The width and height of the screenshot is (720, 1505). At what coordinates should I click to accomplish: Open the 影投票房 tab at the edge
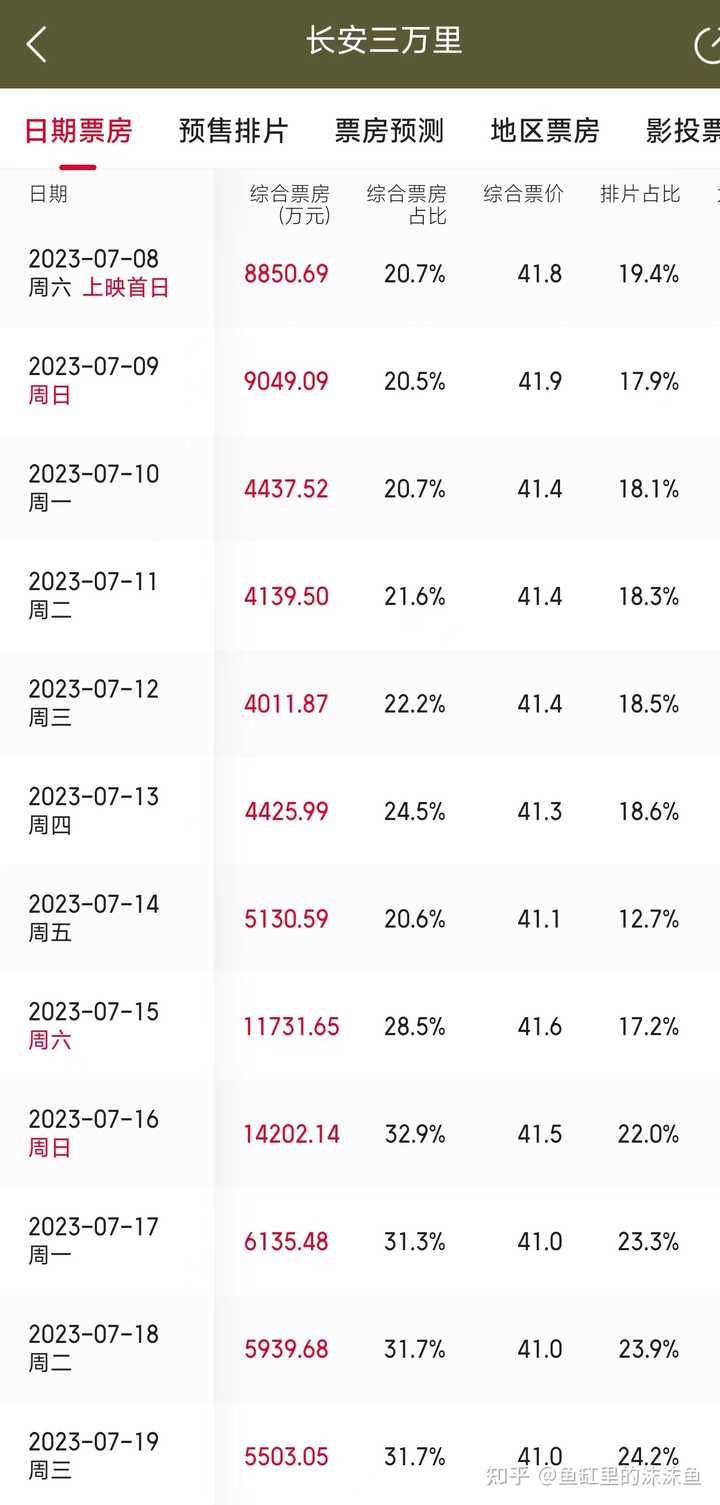(683, 131)
